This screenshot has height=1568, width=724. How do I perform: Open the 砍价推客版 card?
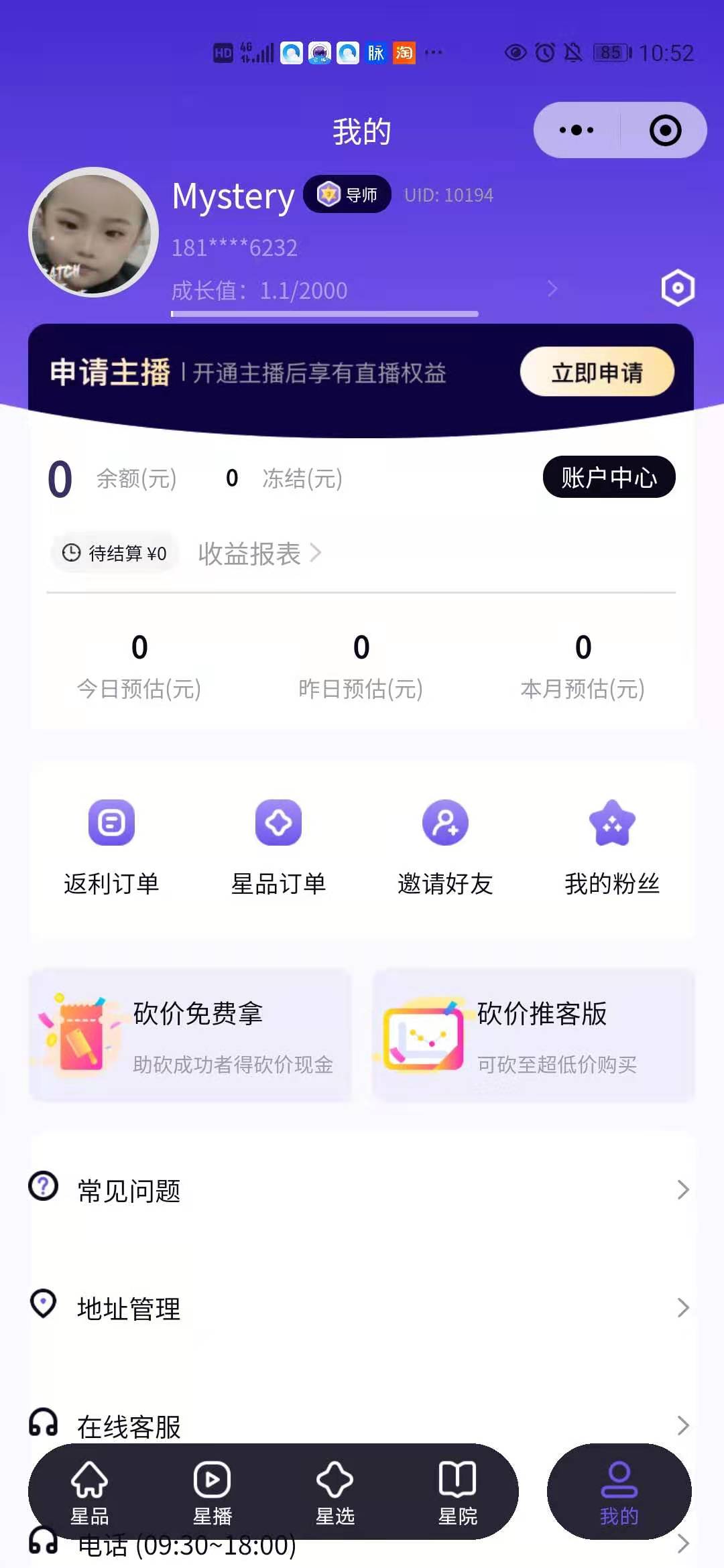click(534, 1035)
